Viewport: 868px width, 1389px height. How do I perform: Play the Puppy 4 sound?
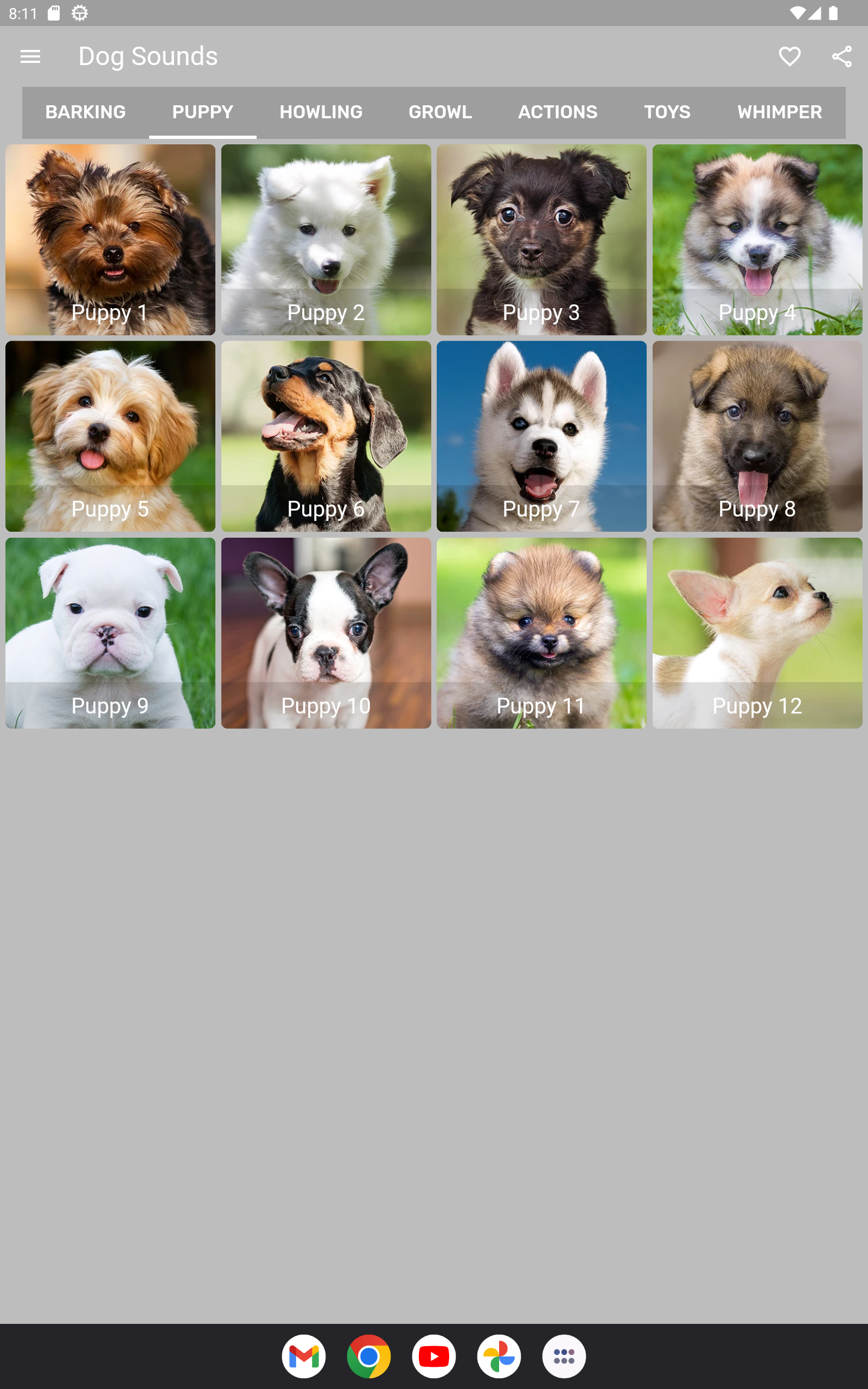[x=757, y=239]
